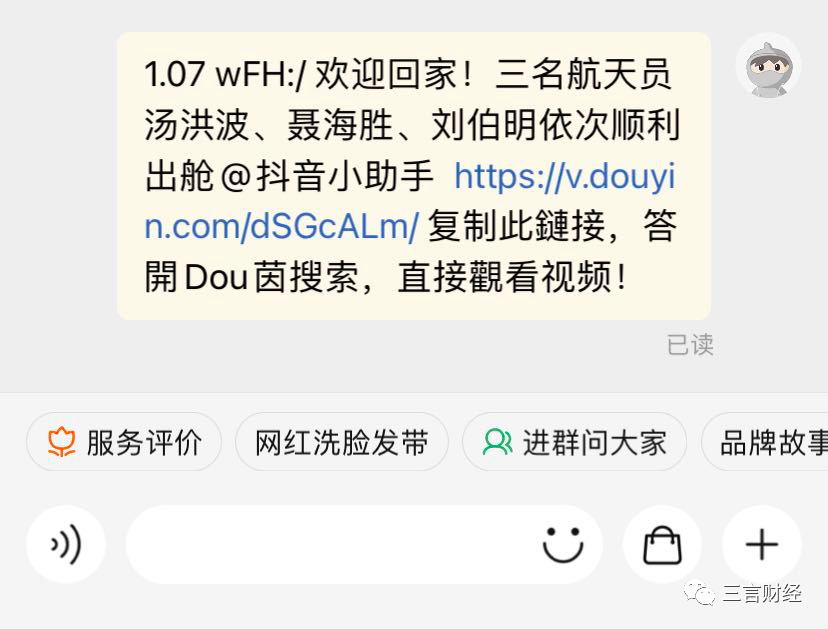Focus the message input field
Viewport: 828px width, 629px height.
tap(330, 544)
